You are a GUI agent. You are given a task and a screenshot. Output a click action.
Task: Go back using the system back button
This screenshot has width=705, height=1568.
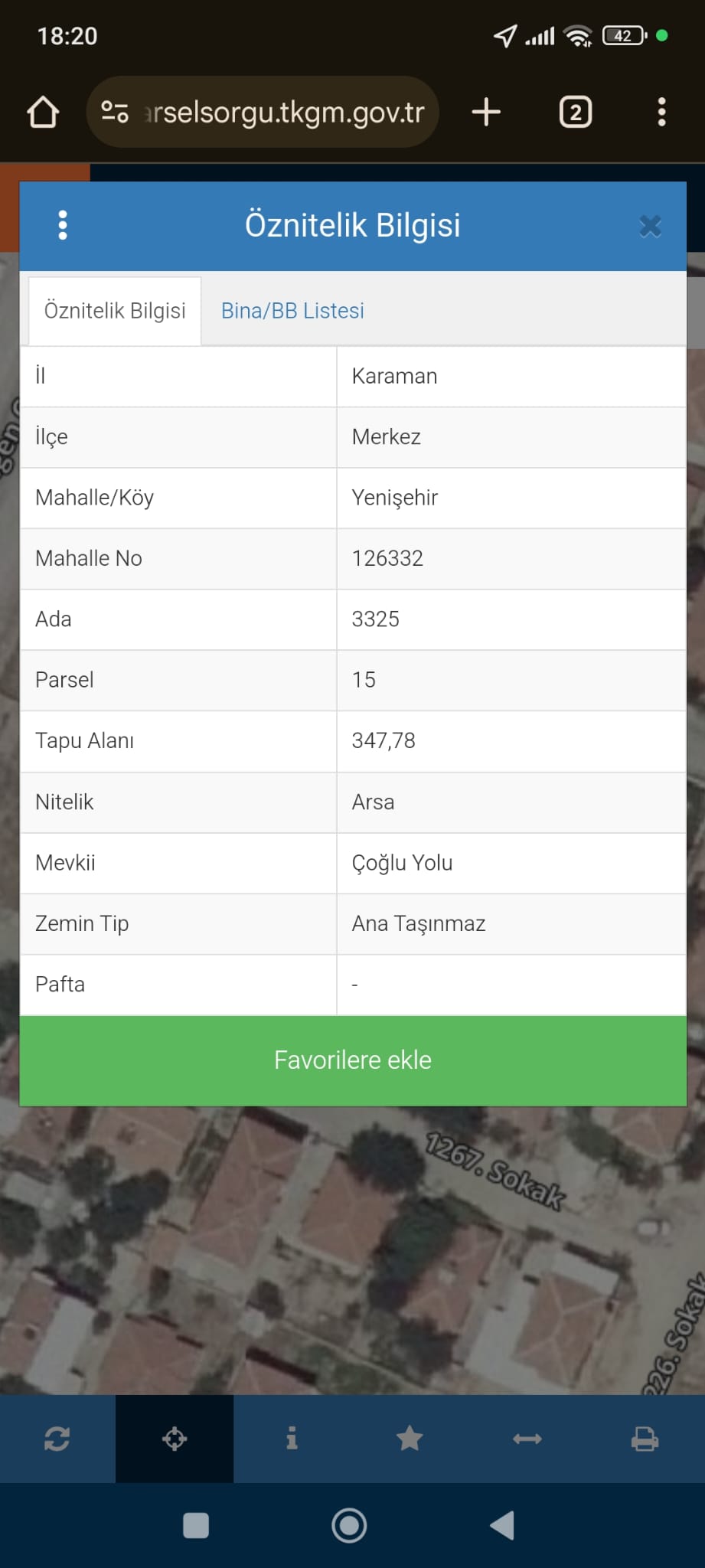(503, 1525)
